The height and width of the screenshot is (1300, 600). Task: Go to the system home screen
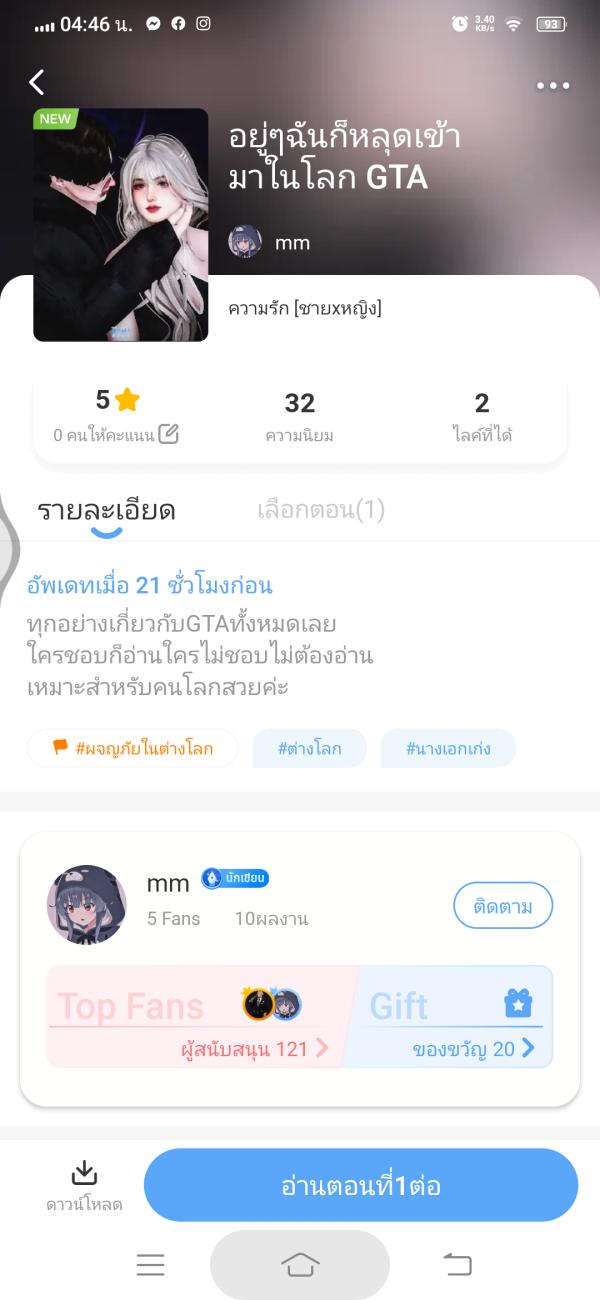click(x=300, y=1265)
